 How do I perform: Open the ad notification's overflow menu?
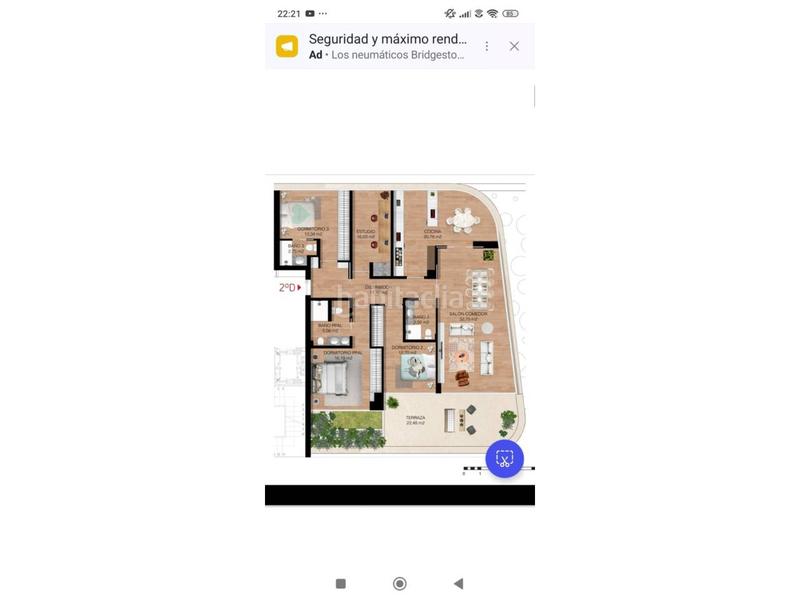tap(487, 46)
